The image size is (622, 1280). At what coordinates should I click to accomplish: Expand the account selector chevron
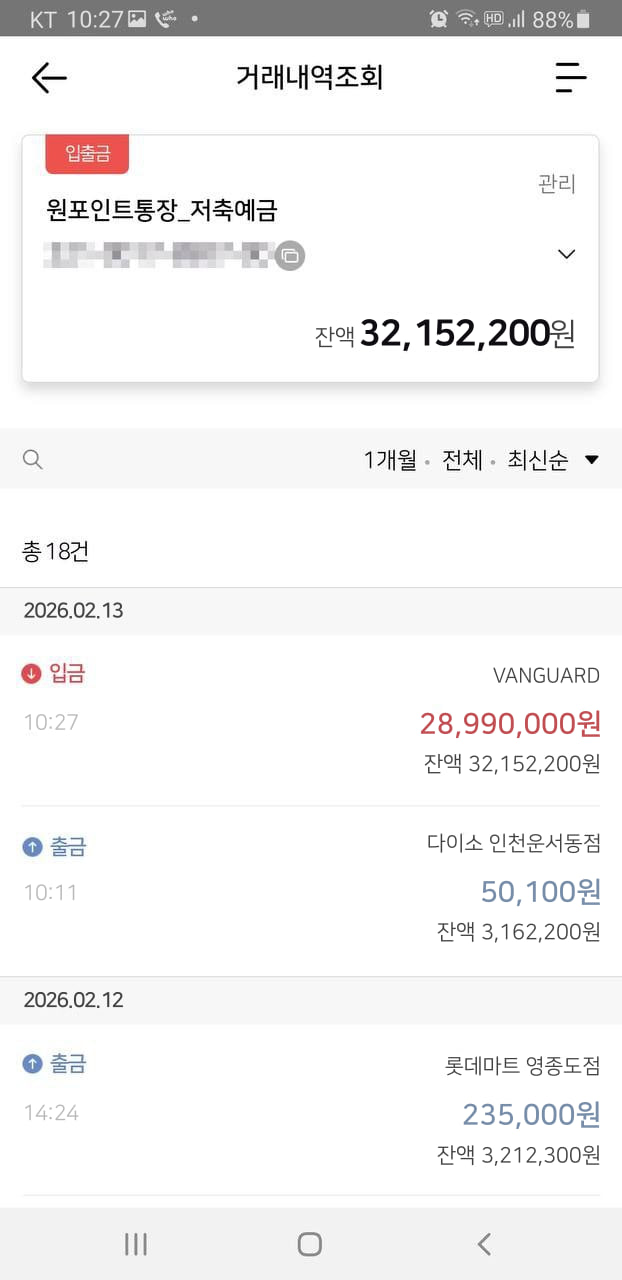[x=566, y=255]
